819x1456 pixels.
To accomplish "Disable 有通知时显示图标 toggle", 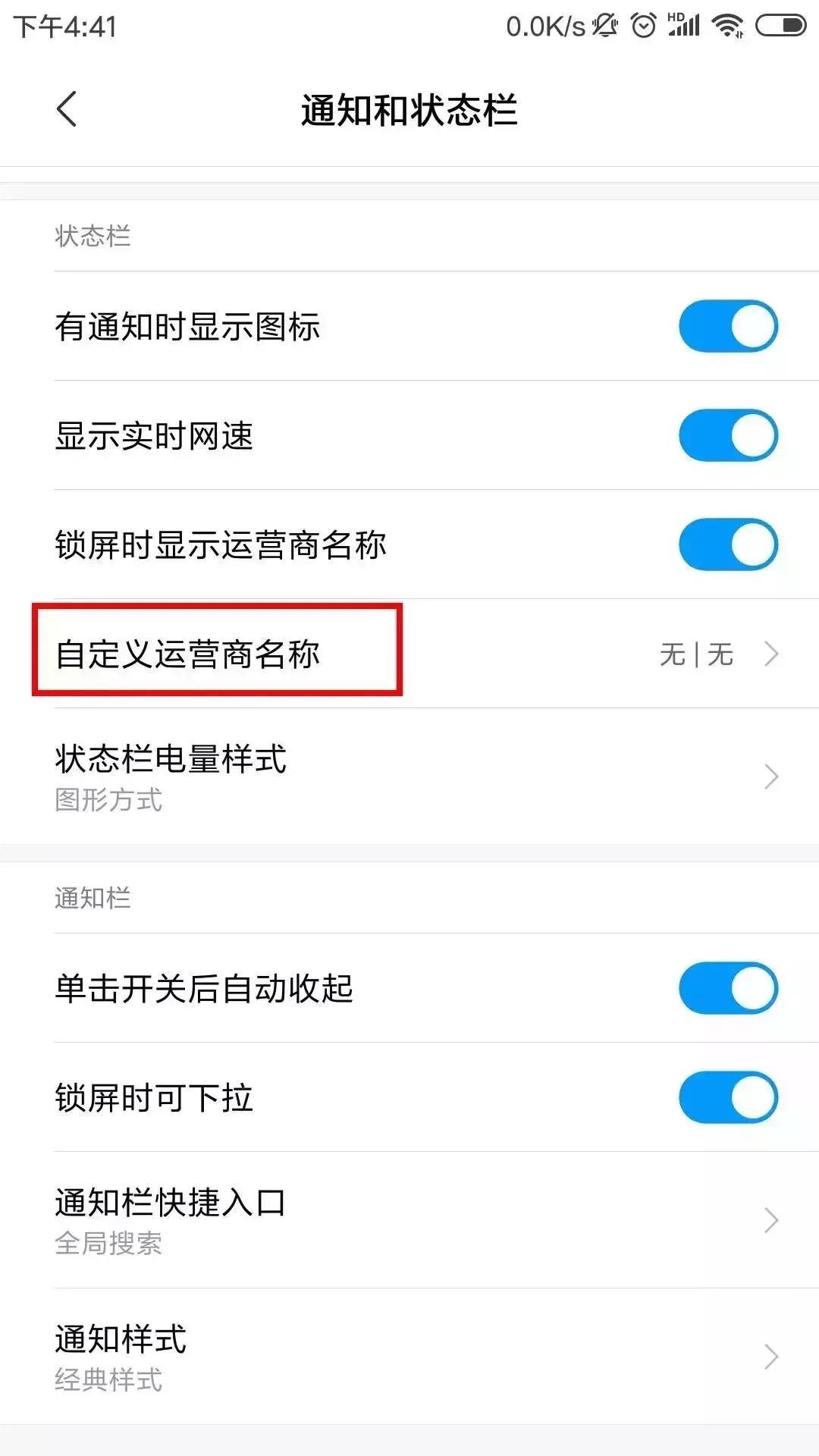I will pyautogui.click(x=726, y=325).
